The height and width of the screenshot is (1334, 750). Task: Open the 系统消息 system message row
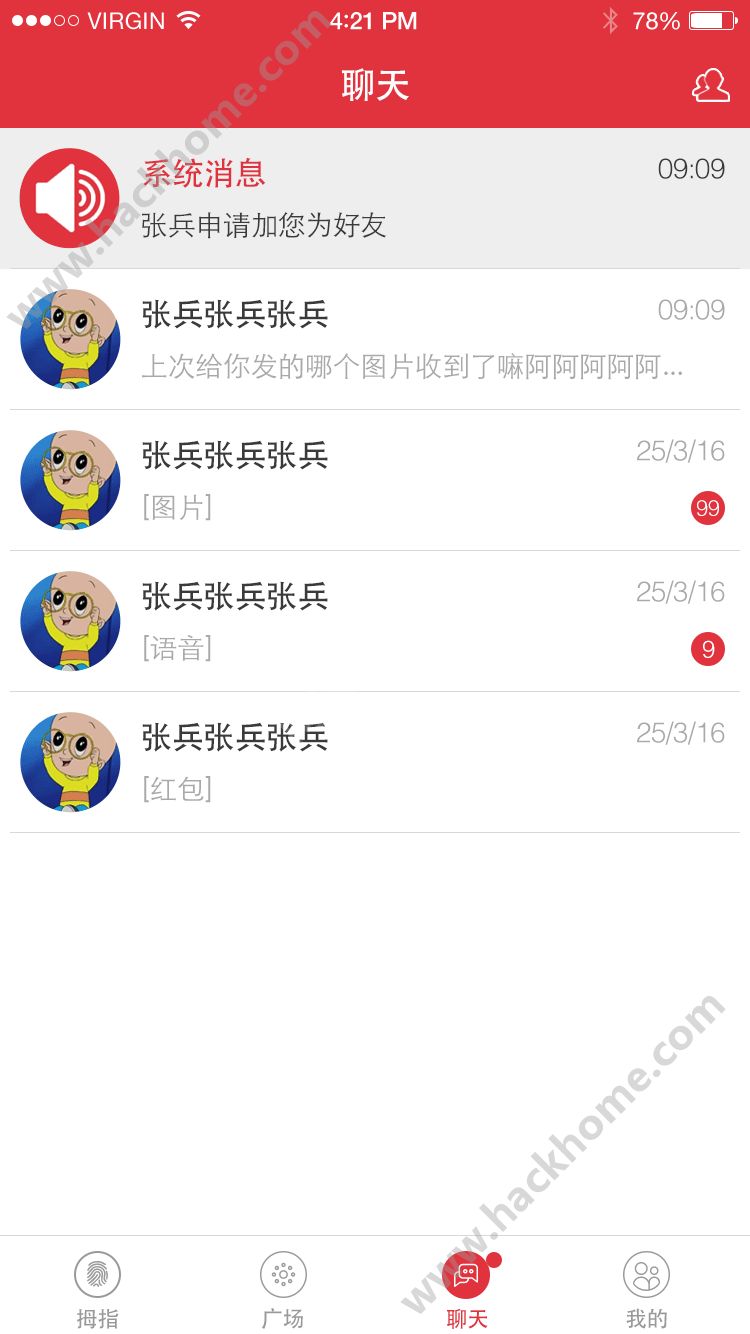(x=375, y=198)
